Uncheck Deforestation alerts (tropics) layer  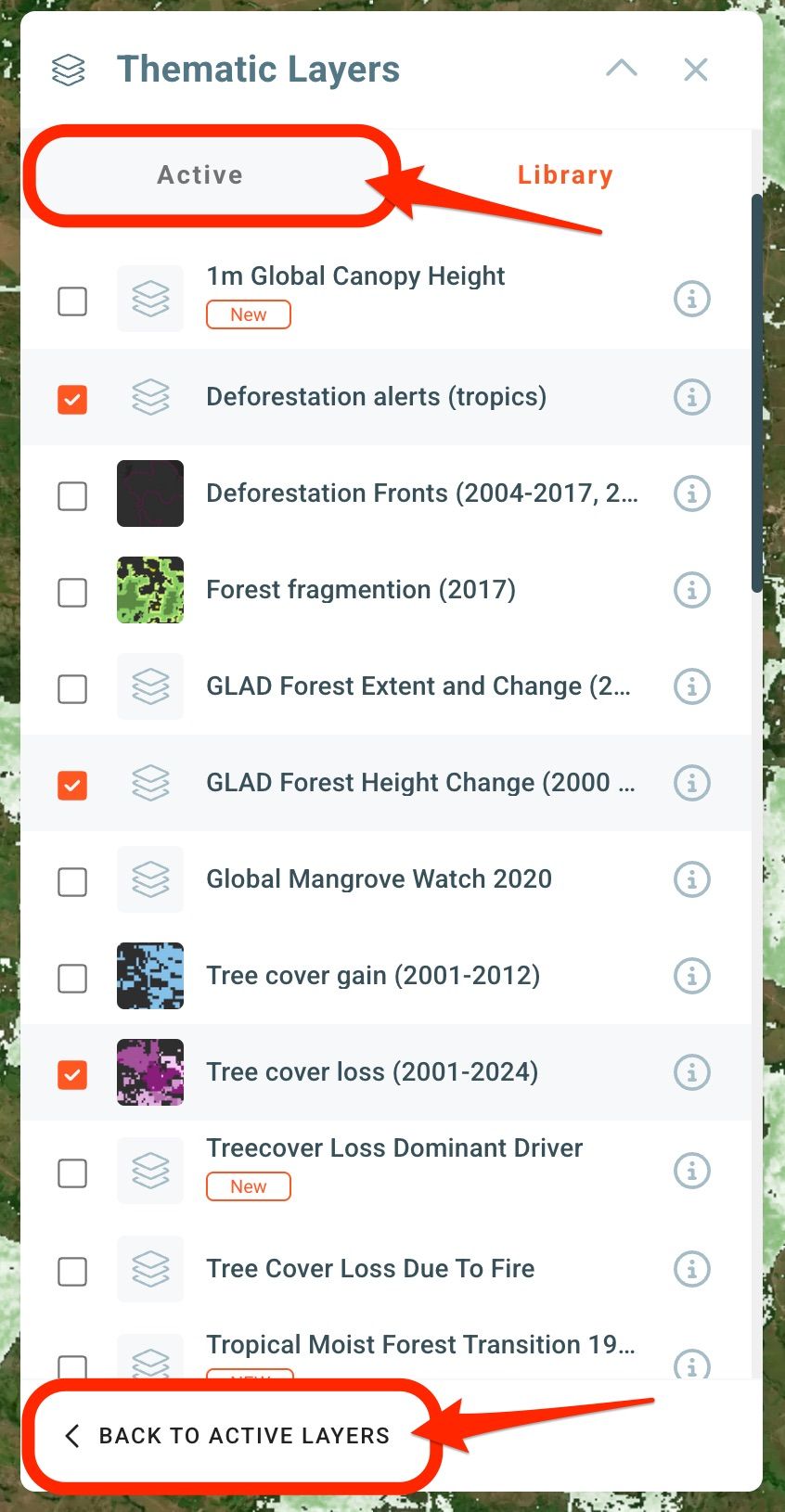click(72, 399)
